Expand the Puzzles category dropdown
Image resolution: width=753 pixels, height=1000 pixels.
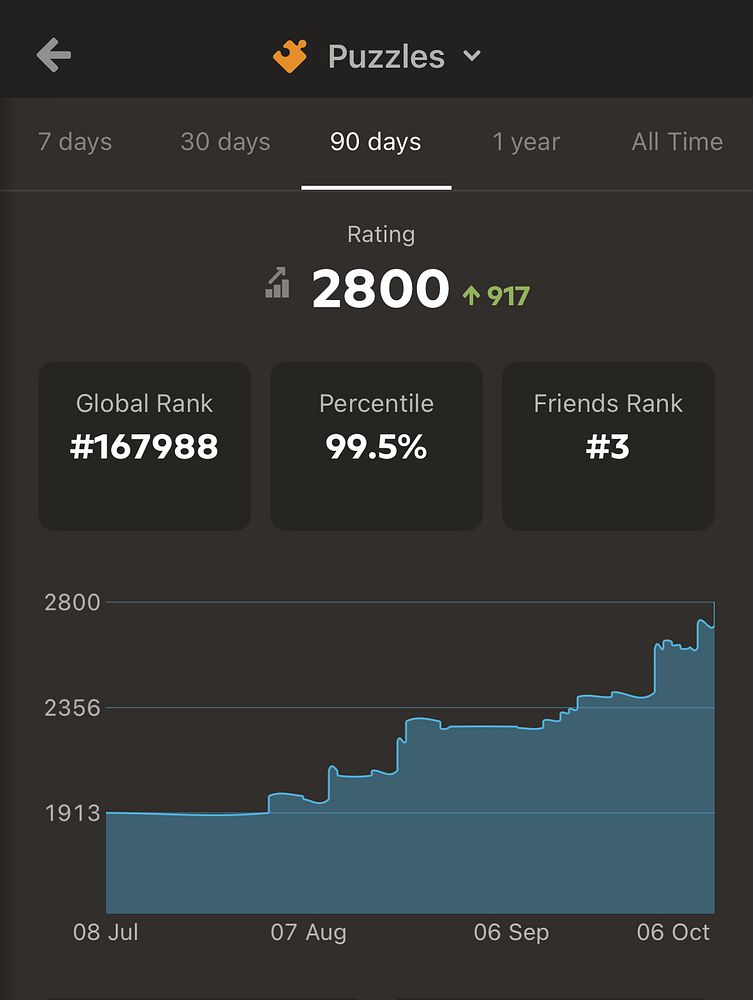[472, 57]
